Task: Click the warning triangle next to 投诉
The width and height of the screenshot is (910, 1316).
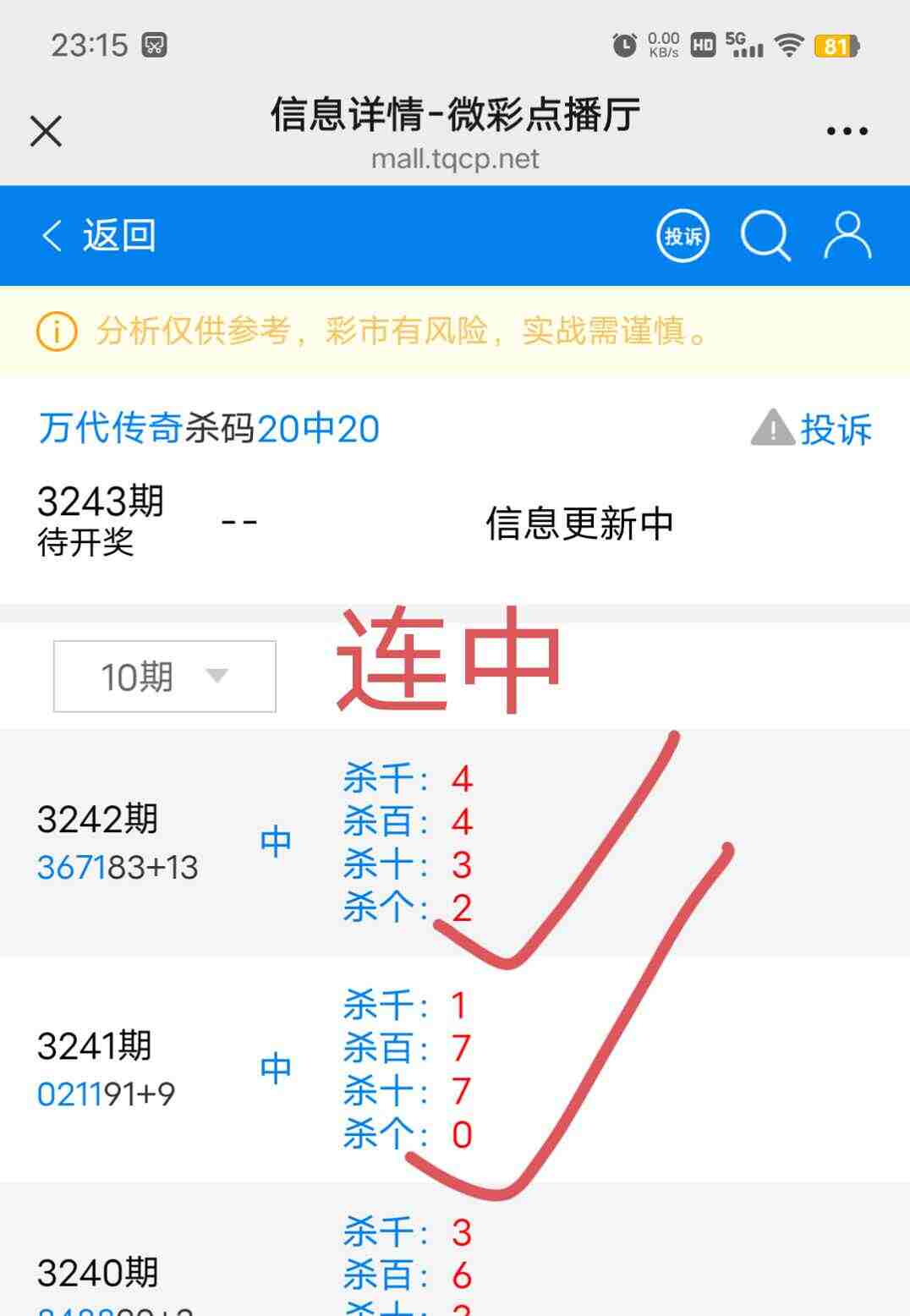Action: coord(770,428)
